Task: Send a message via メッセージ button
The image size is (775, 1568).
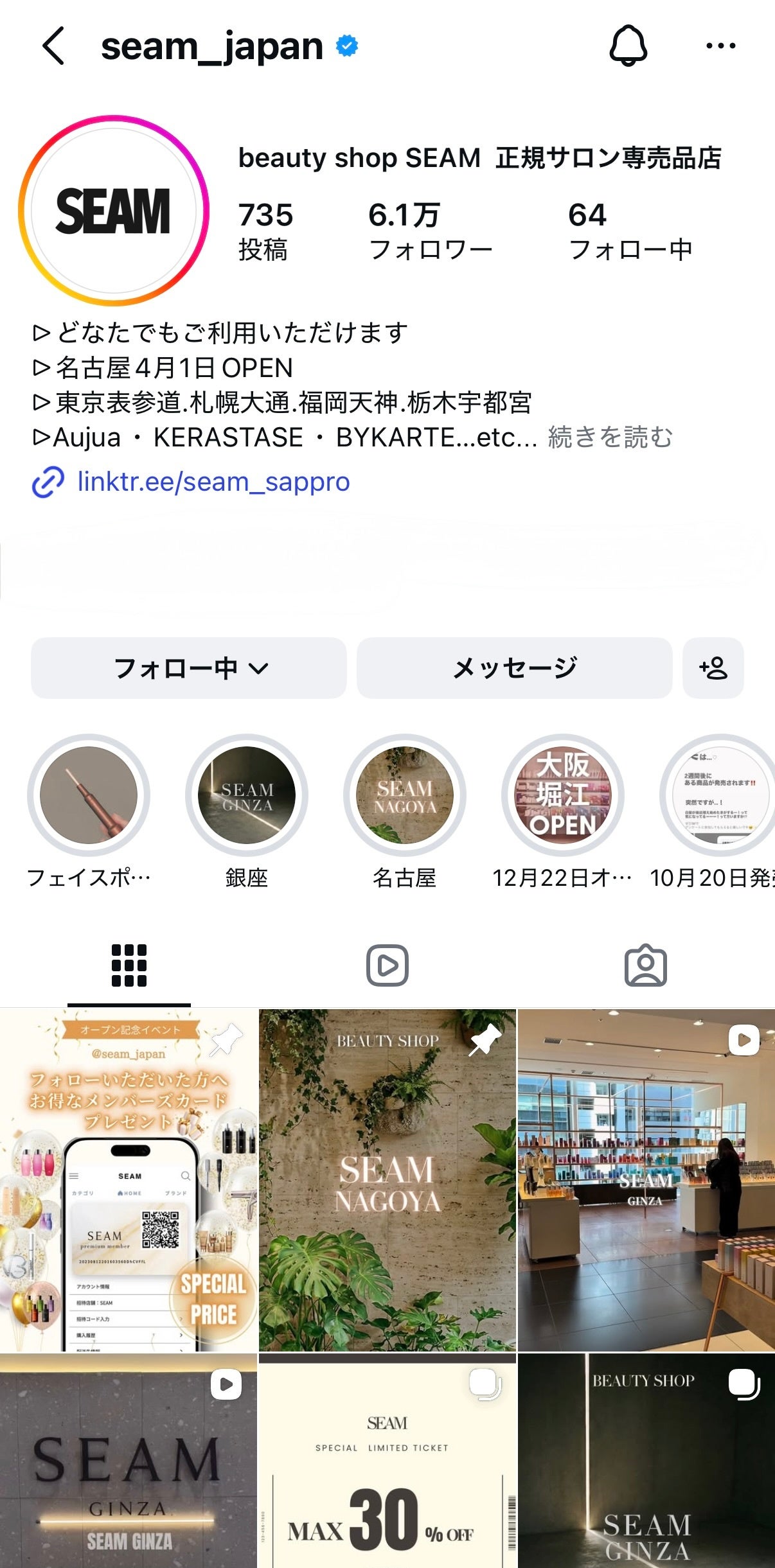Action: click(x=514, y=668)
